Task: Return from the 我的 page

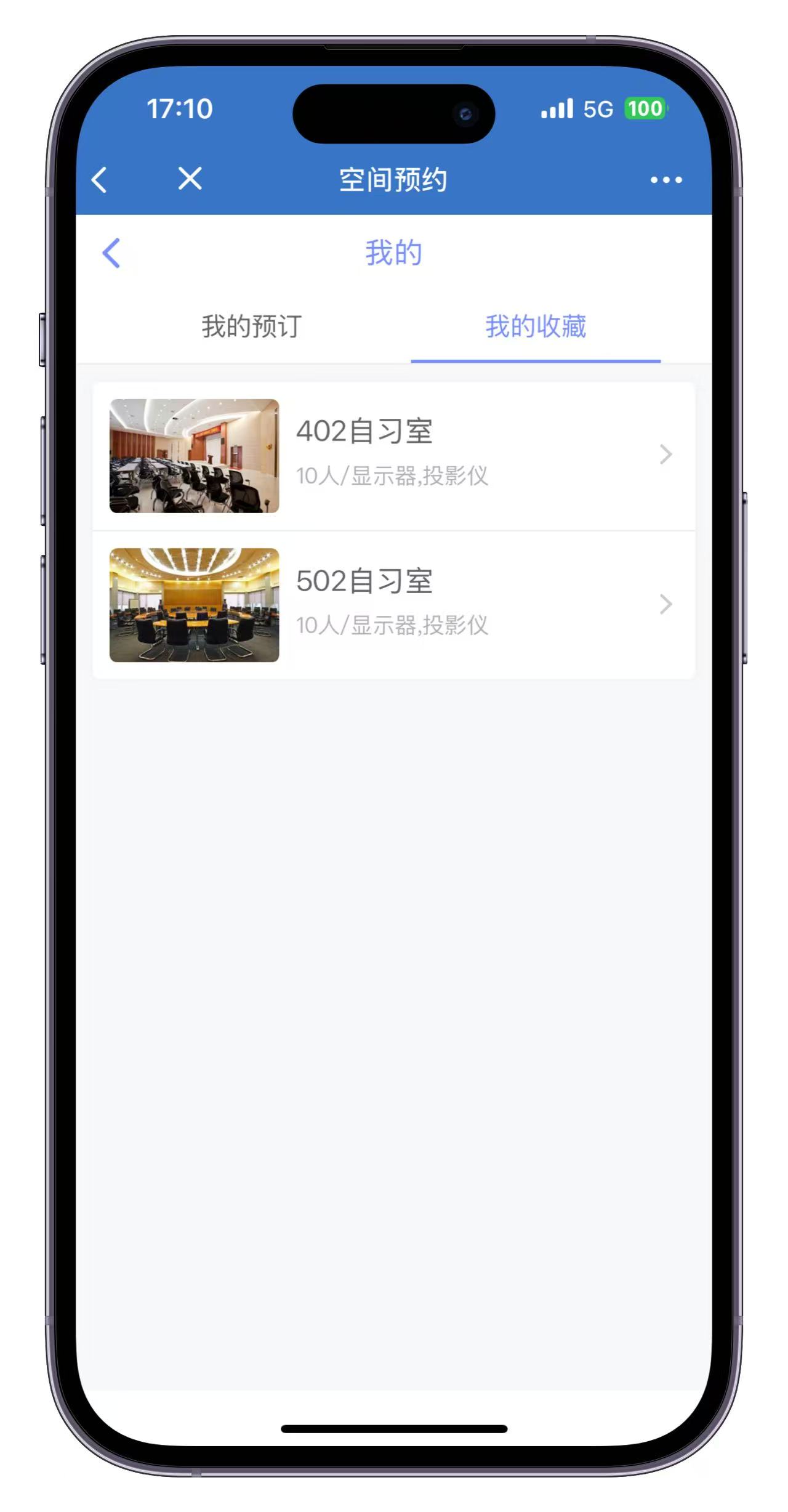Action: pyautogui.click(x=111, y=253)
